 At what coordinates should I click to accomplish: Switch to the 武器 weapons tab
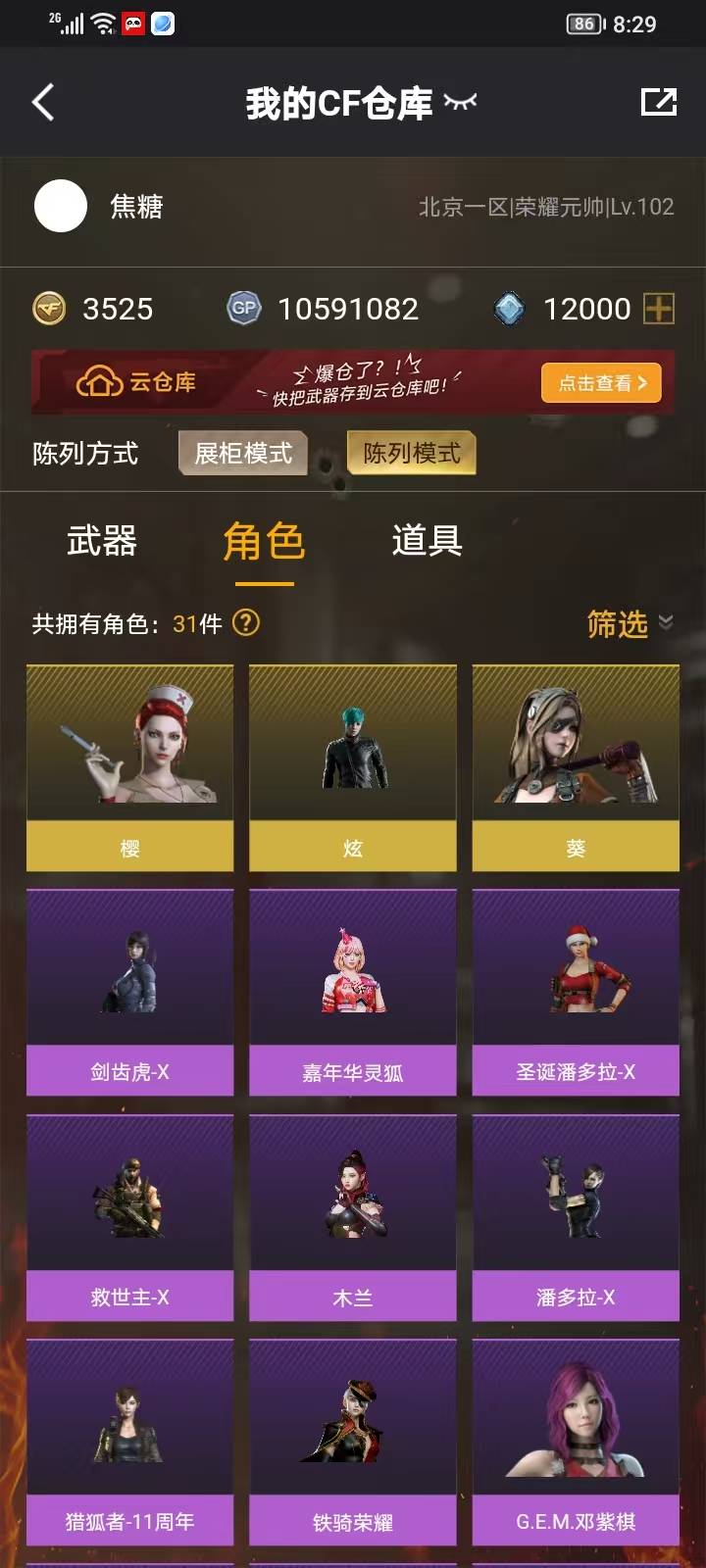[101, 542]
